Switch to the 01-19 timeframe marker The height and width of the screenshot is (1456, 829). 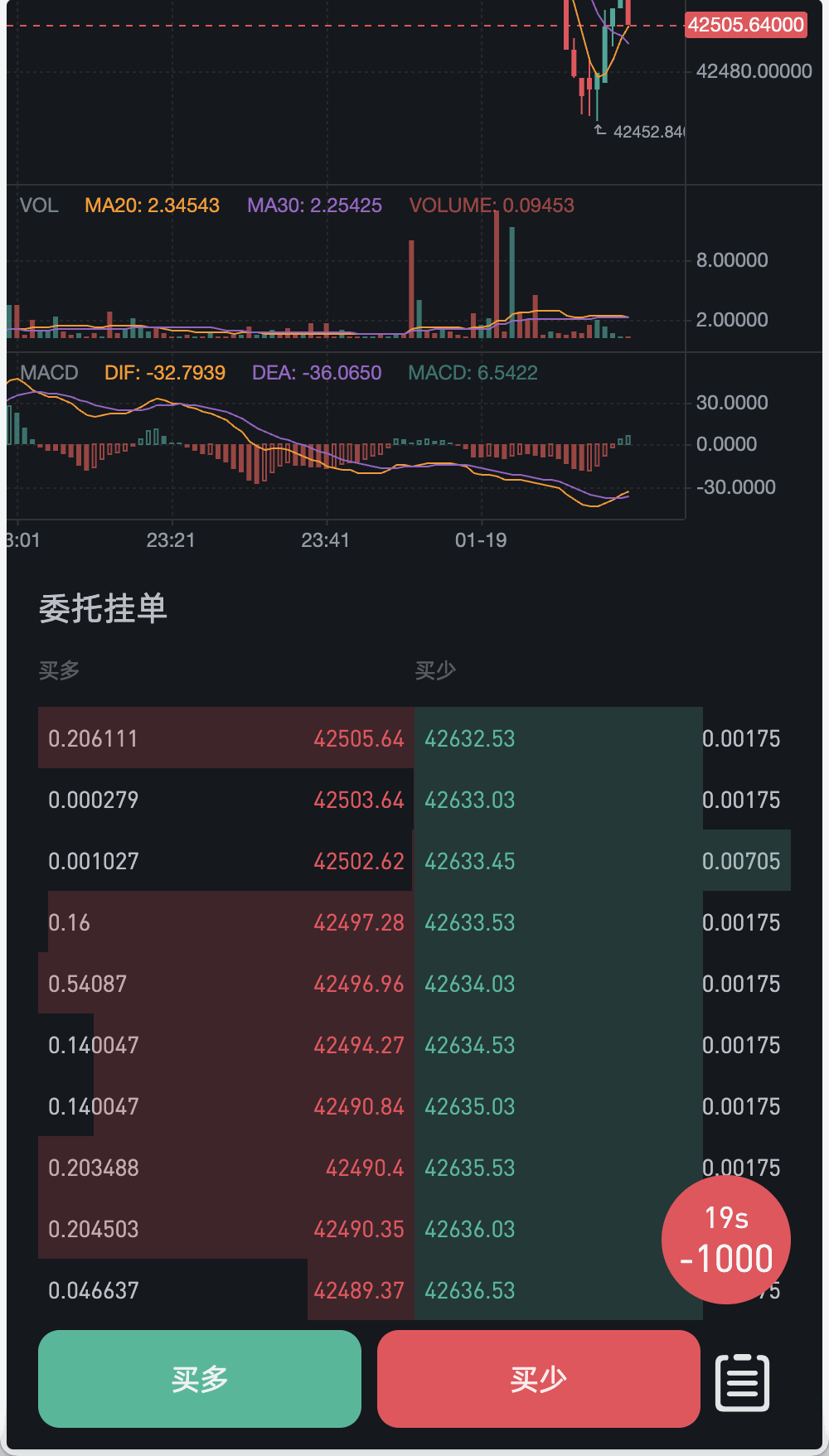tap(481, 540)
